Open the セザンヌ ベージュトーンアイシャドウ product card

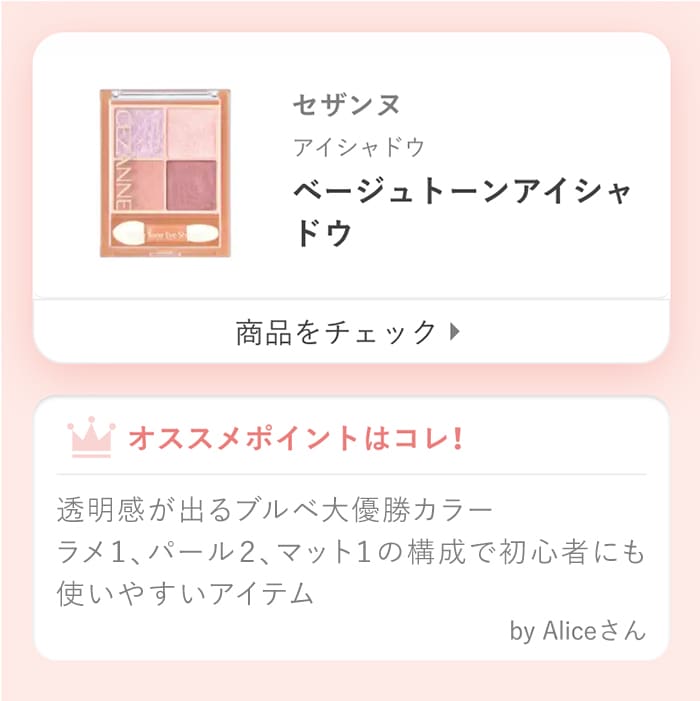(351, 165)
